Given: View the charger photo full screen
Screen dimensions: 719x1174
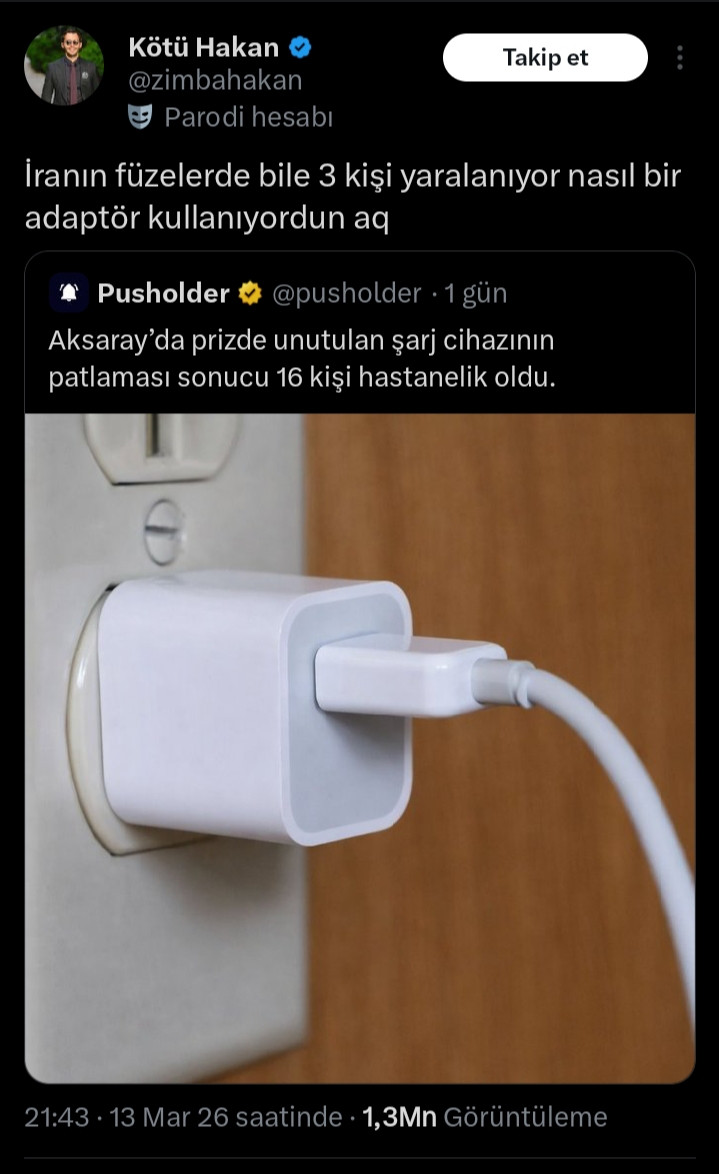Looking at the screenshot, I should coord(359,748).
